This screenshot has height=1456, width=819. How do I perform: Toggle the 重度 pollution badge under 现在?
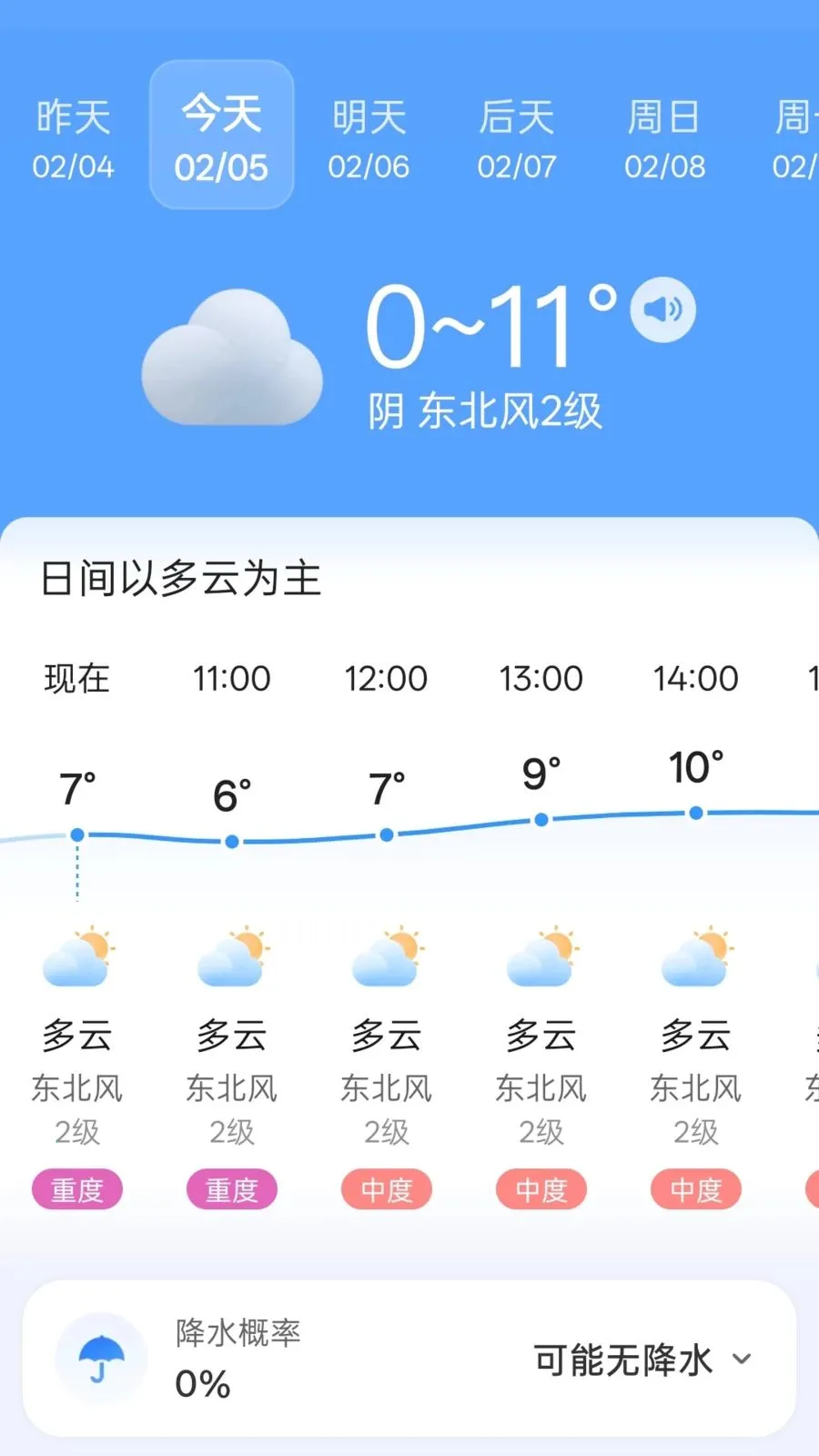[76, 1189]
